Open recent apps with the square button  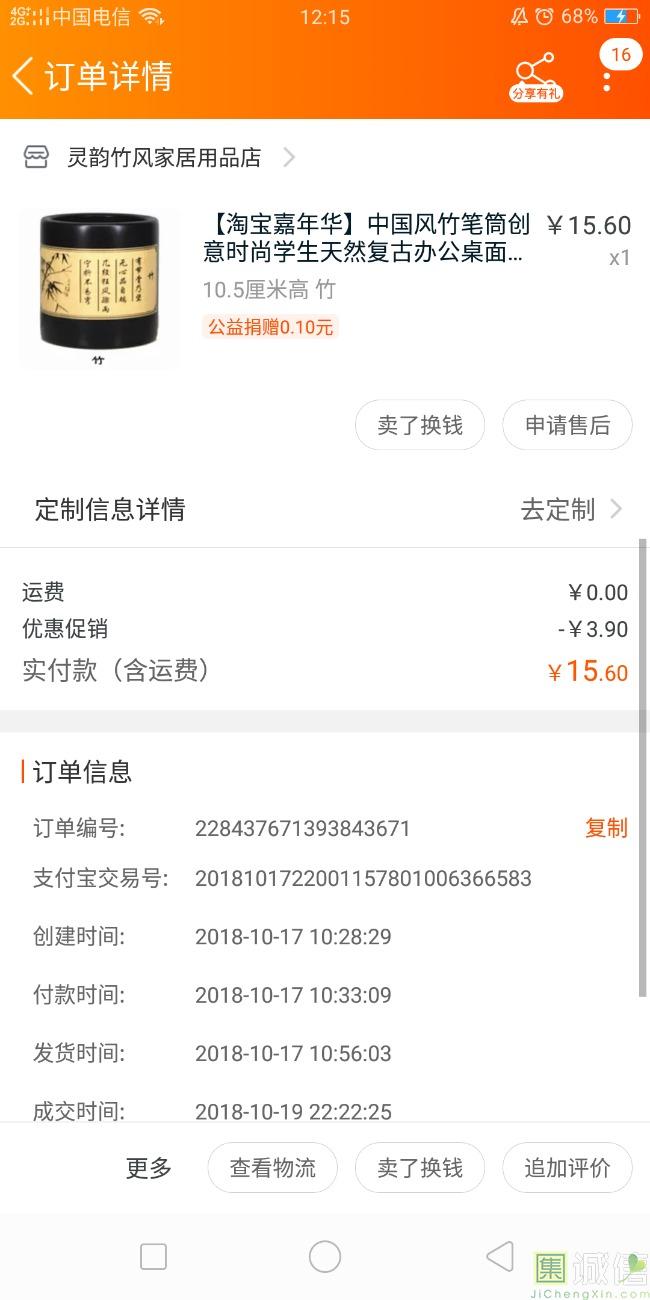pyautogui.click(x=153, y=1257)
